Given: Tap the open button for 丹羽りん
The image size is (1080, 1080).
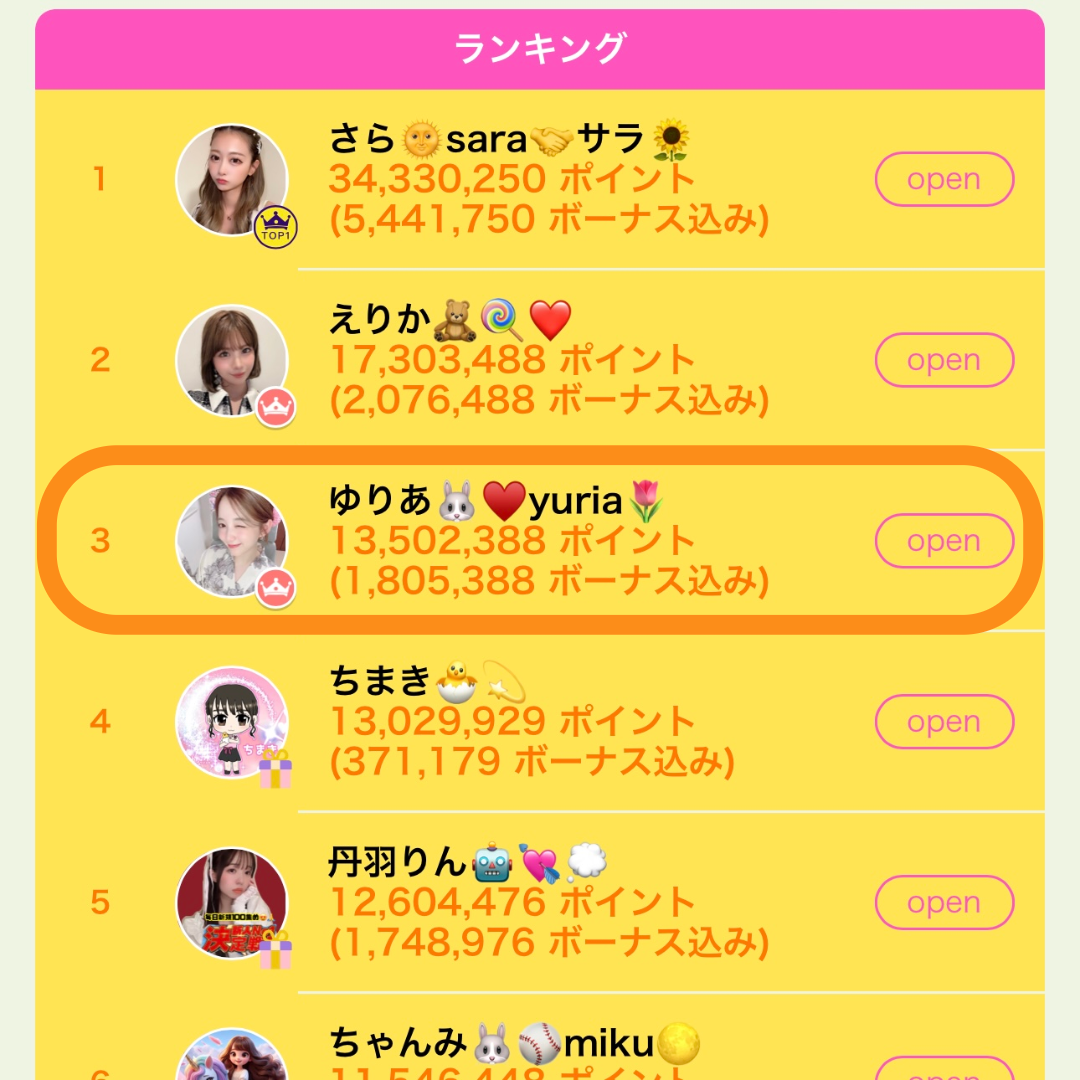Looking at the screenshot, I should [944, 903].
